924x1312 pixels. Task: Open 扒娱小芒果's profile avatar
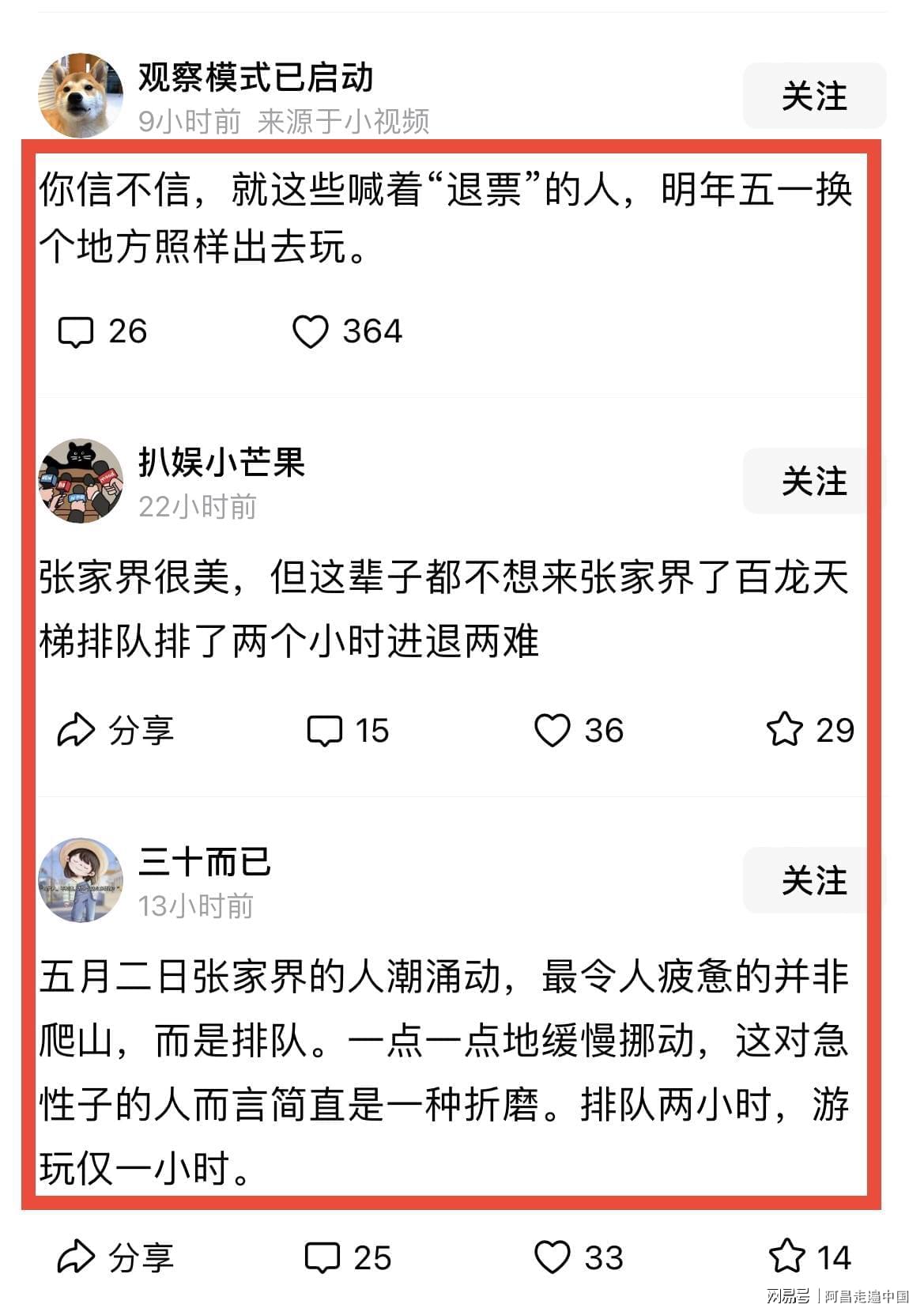[81, 481]
